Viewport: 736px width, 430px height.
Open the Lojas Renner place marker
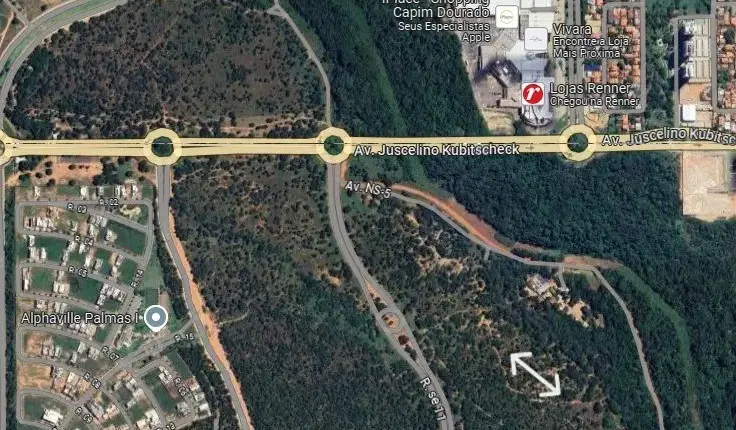pos(534,94)
